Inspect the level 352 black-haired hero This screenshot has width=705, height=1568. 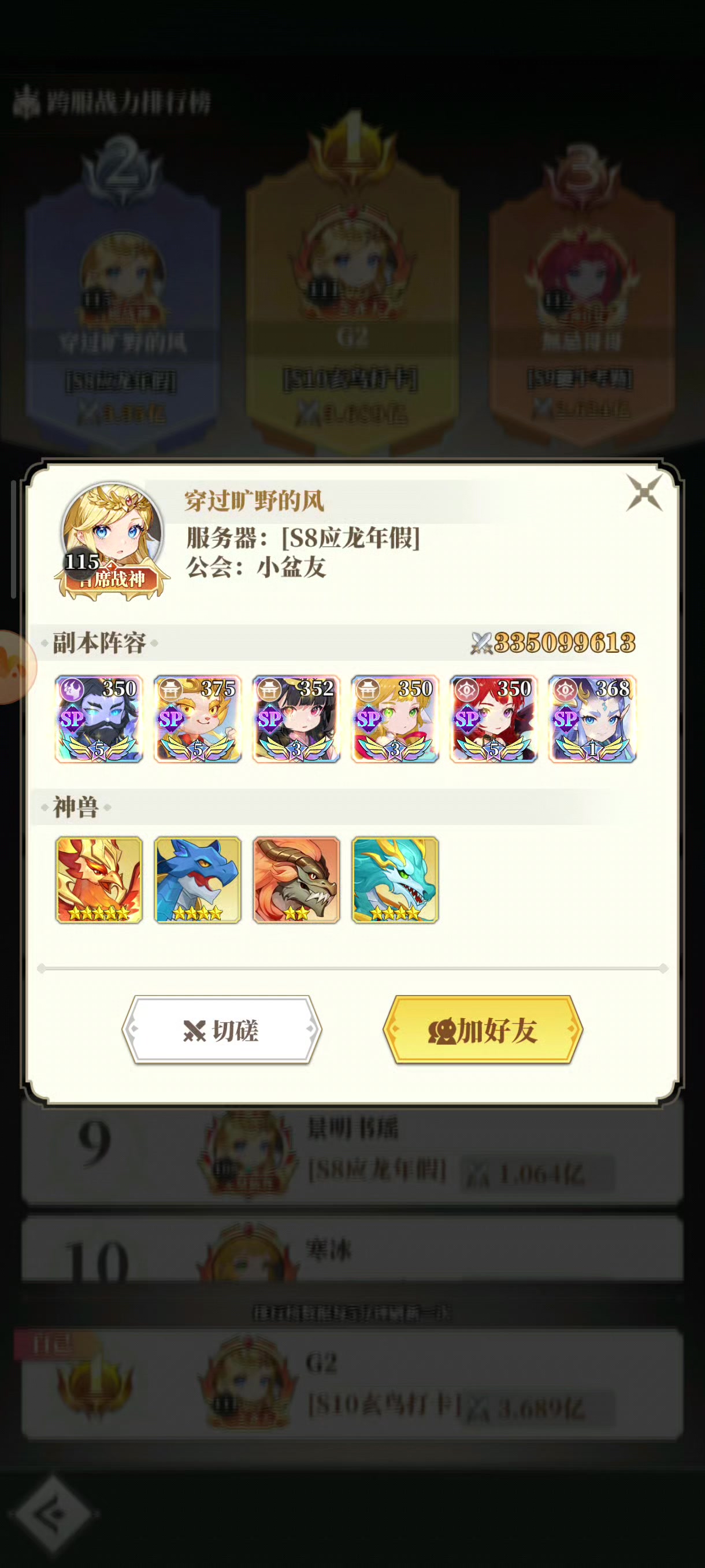pos(296,719)
